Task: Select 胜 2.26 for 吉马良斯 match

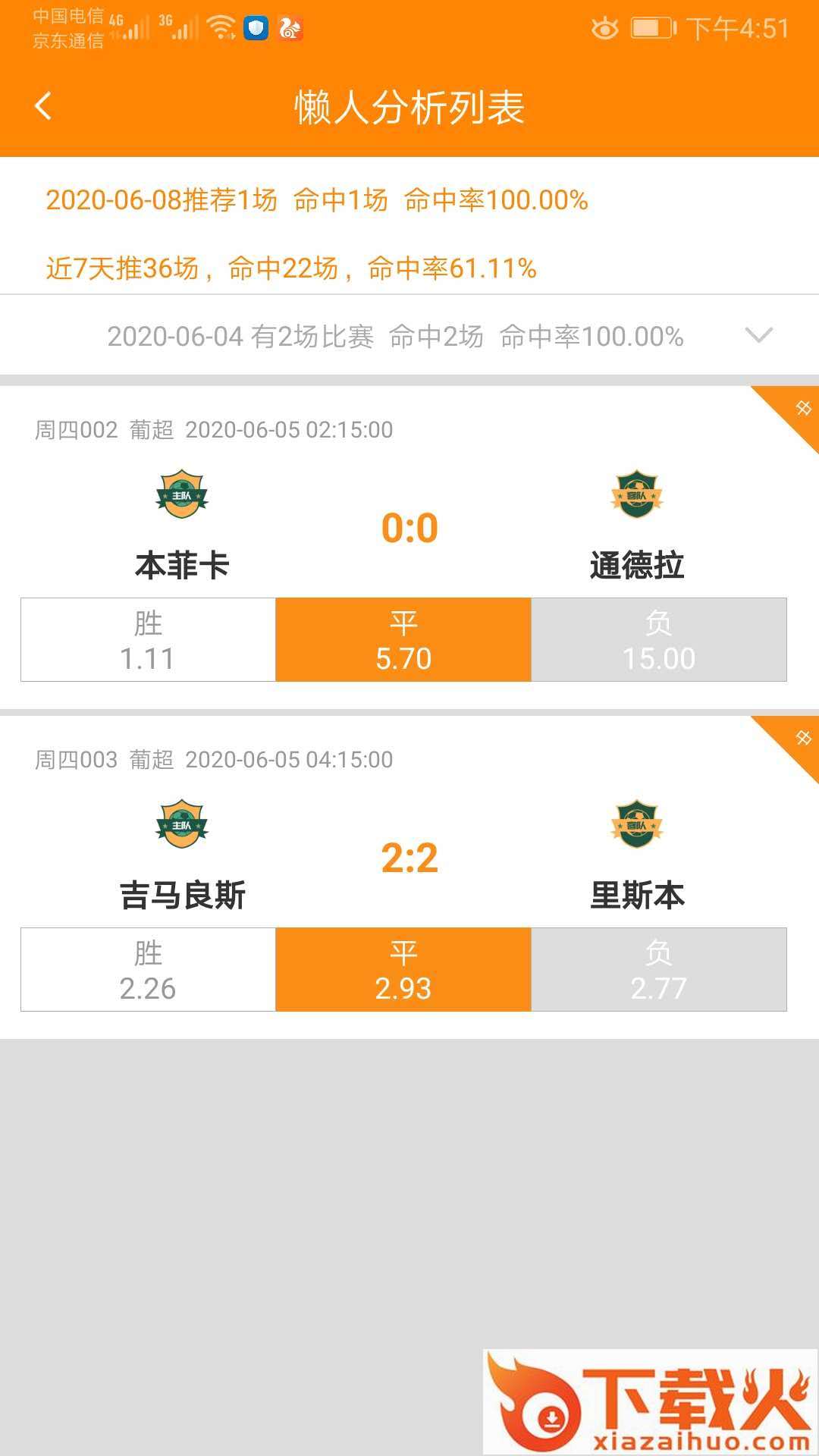Action: (148, 970)
